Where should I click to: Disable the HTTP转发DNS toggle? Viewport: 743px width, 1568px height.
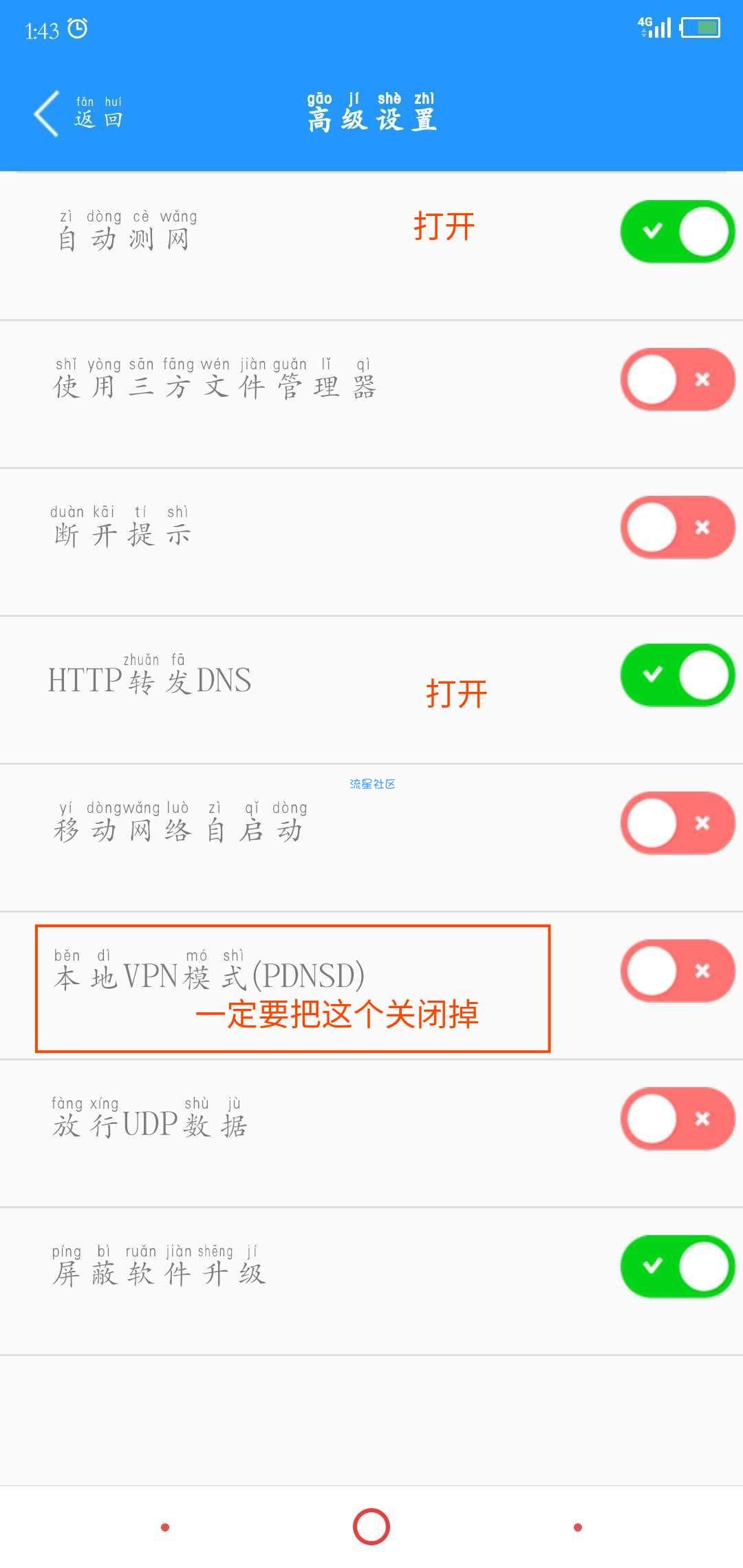point(678,675)
